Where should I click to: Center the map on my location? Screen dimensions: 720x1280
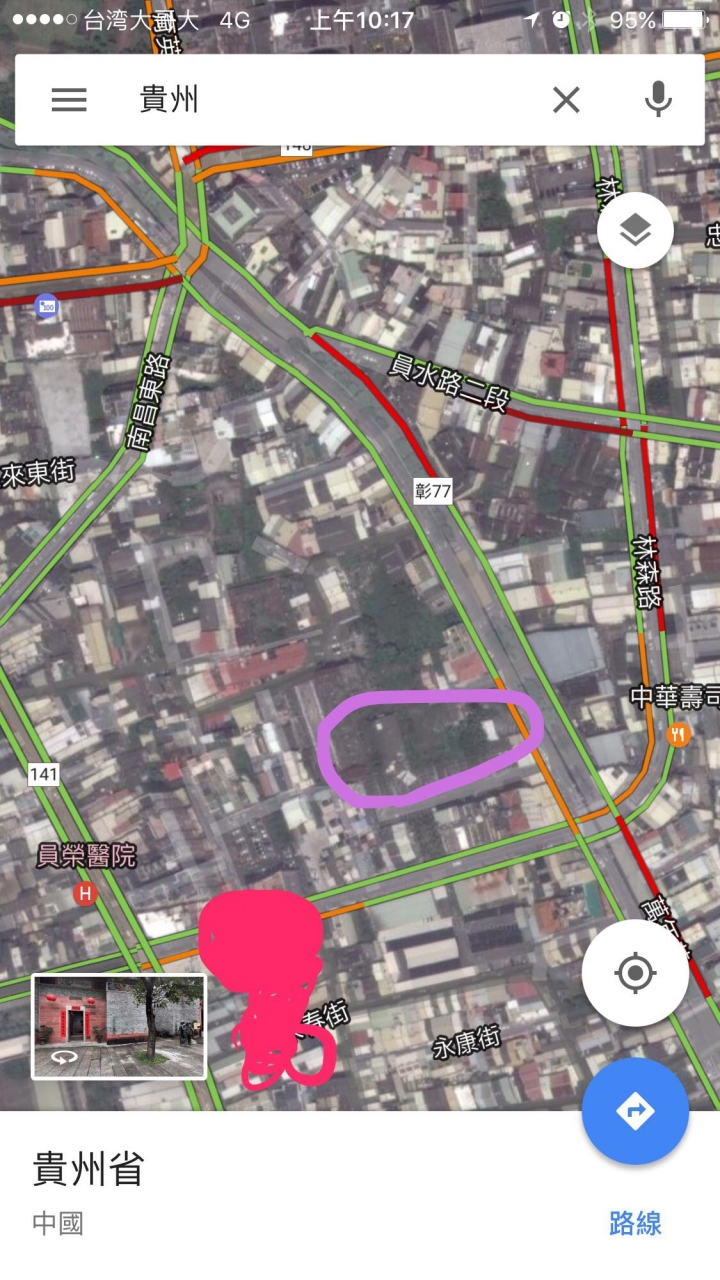[x=635, y=972]
